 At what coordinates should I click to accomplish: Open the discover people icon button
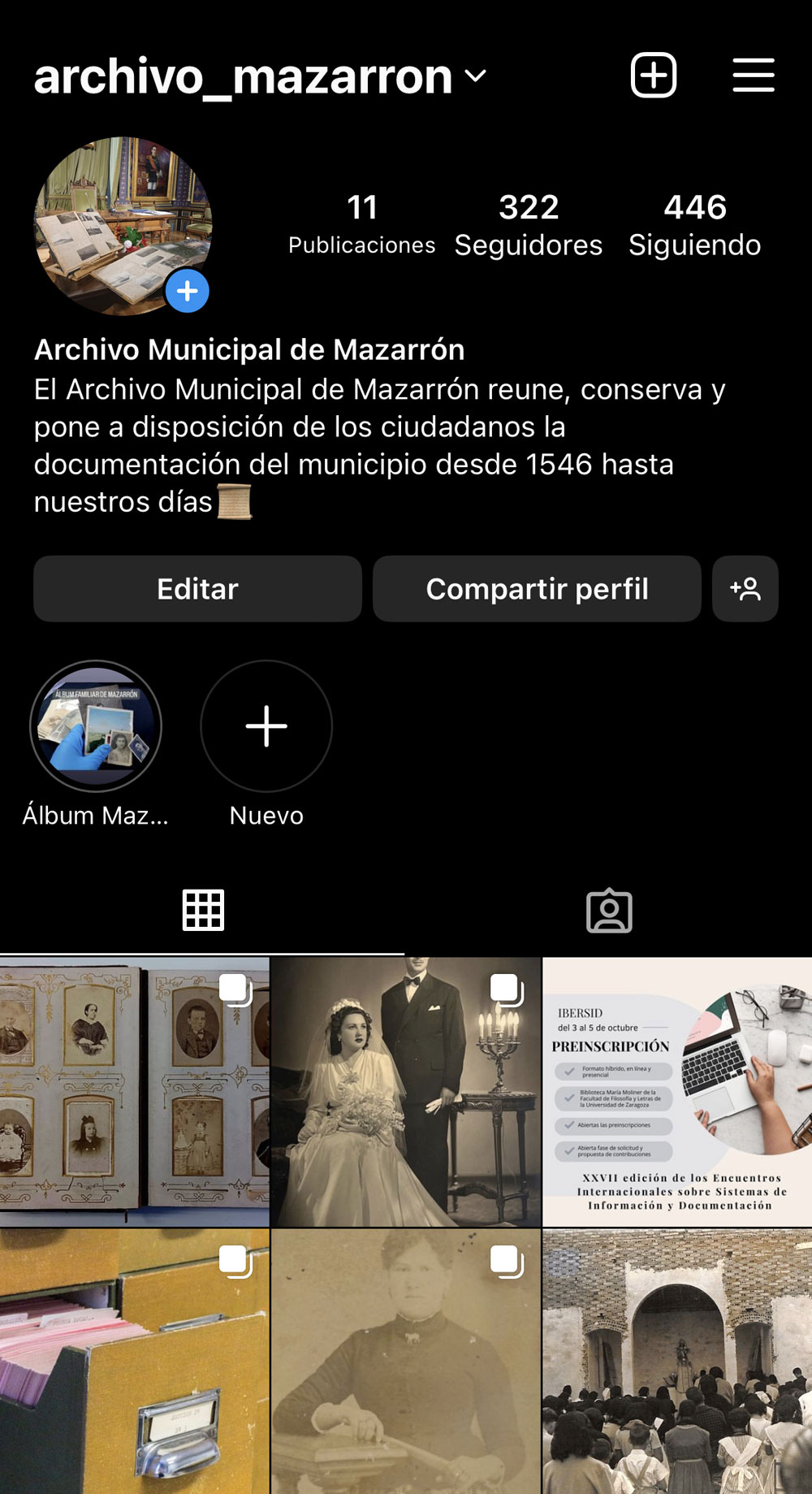click(745, 589)
